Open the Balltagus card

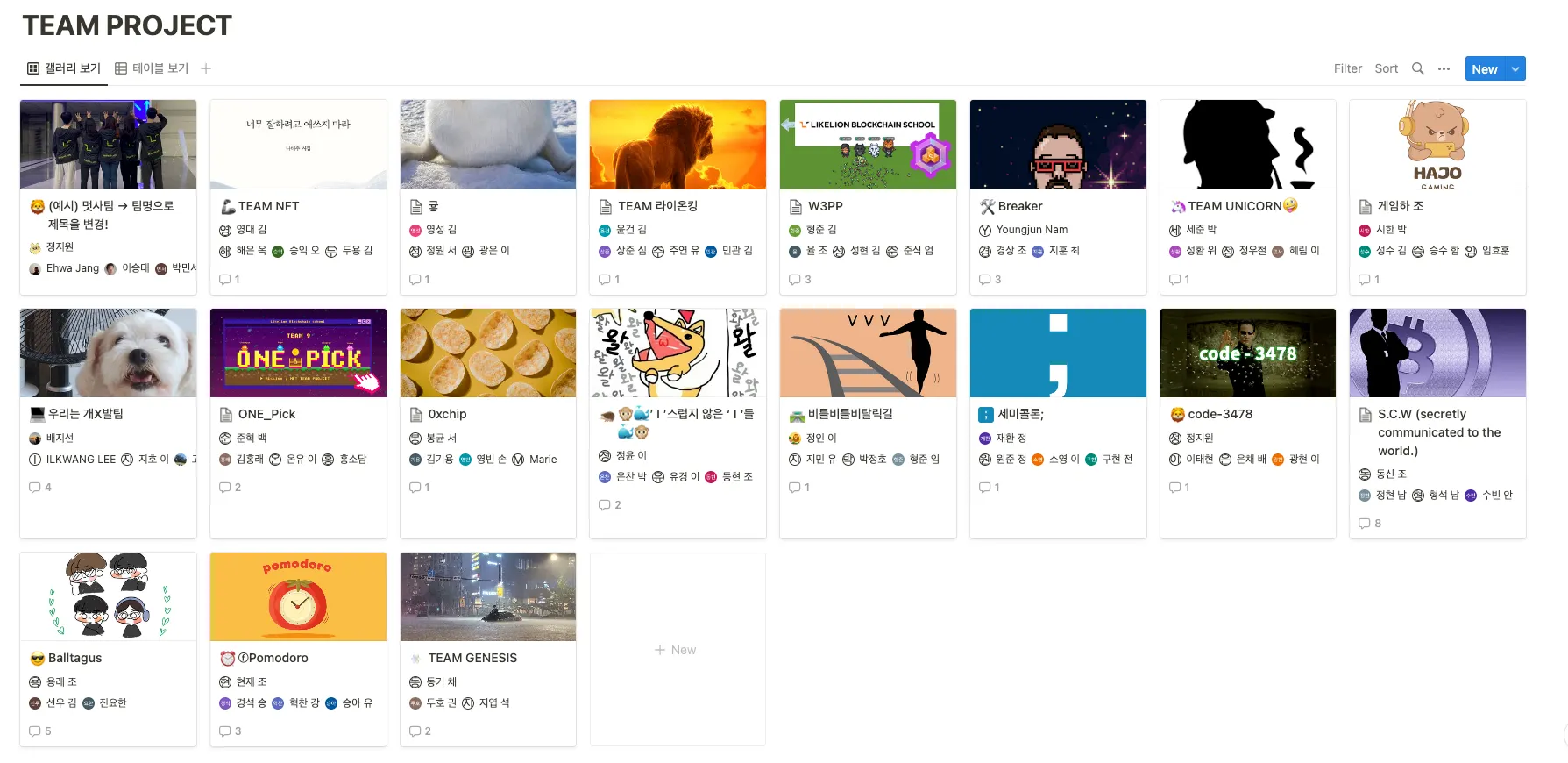coord(74,658)
